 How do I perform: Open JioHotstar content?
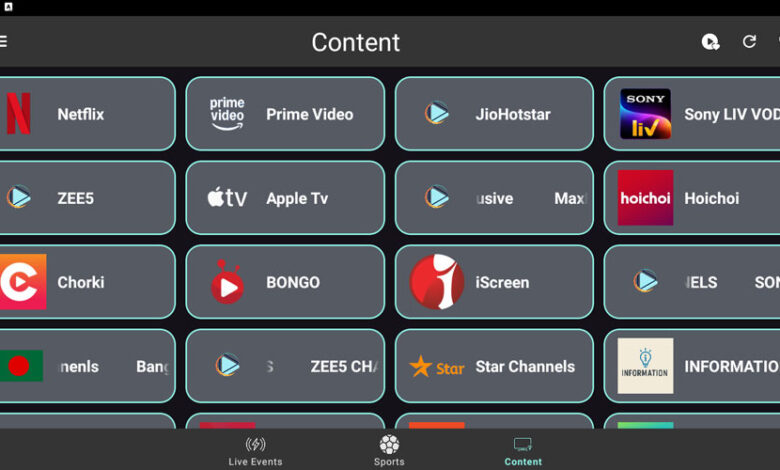(494, 114)
